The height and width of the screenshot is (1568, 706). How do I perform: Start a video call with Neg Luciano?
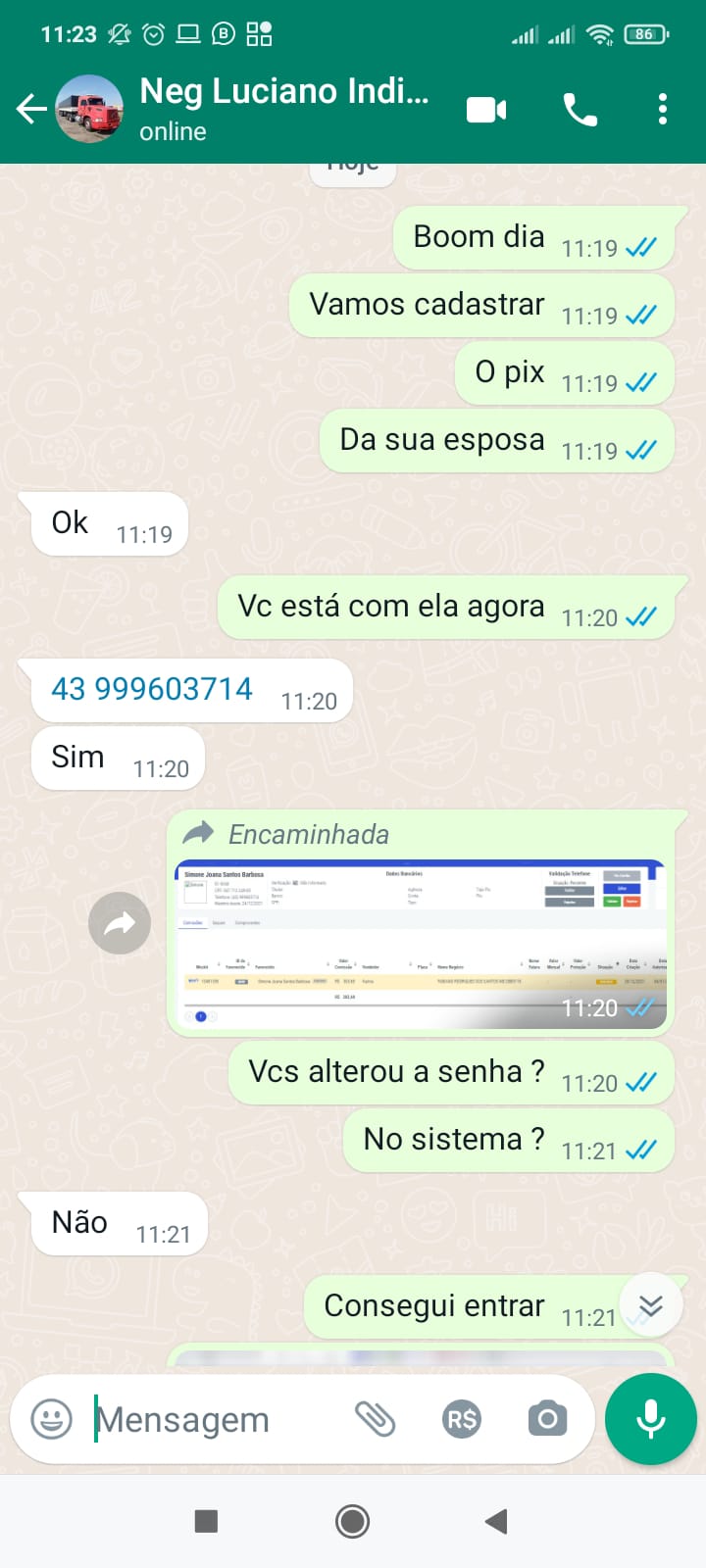pyautogui.click(x=486, y=109)
